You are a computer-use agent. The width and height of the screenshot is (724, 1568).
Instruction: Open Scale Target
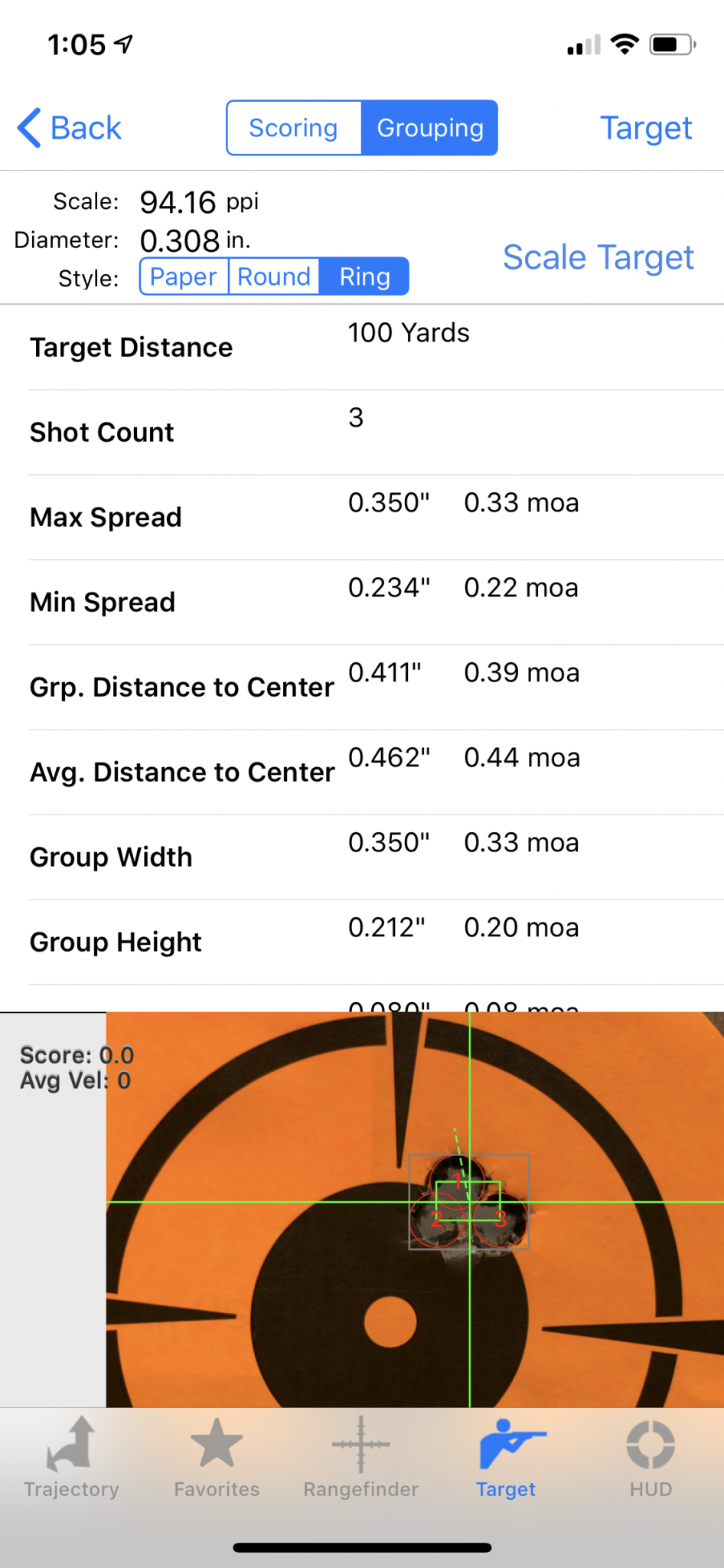pyautogui.click(x=598, y=257)
